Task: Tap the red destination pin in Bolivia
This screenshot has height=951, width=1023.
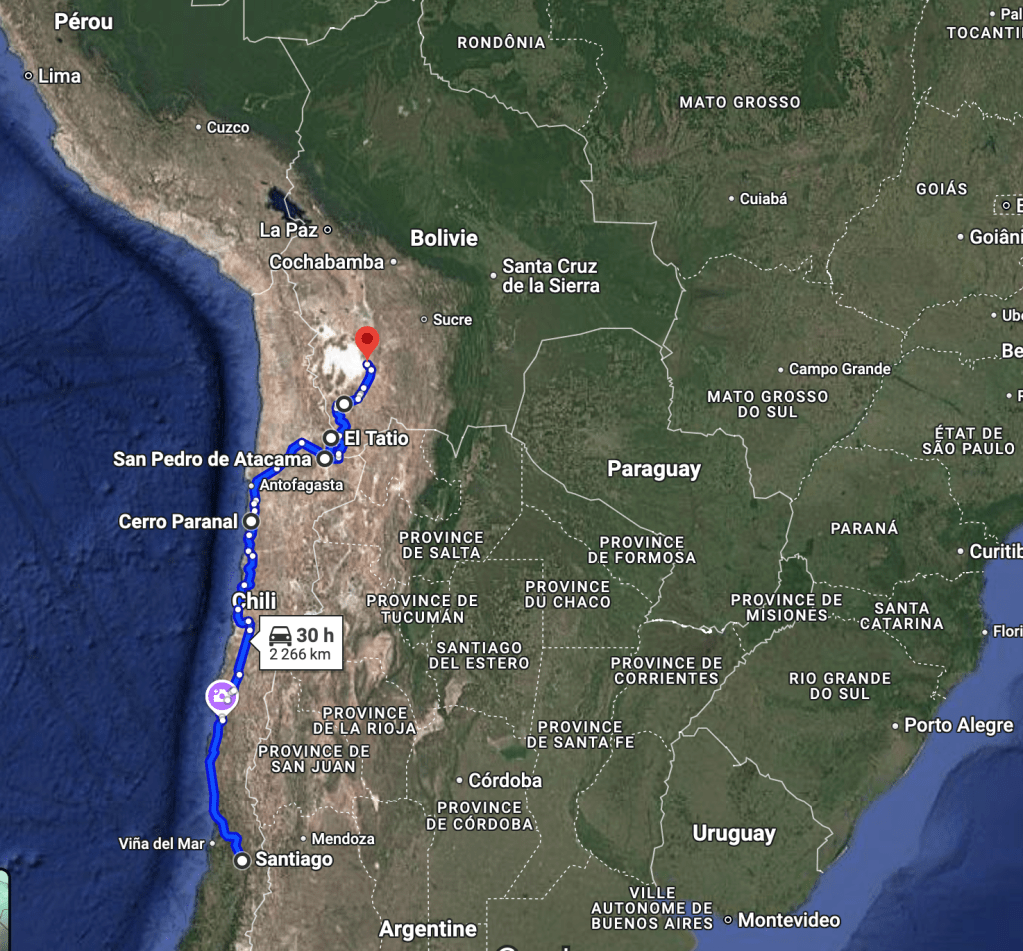Action: coord(368,340)
